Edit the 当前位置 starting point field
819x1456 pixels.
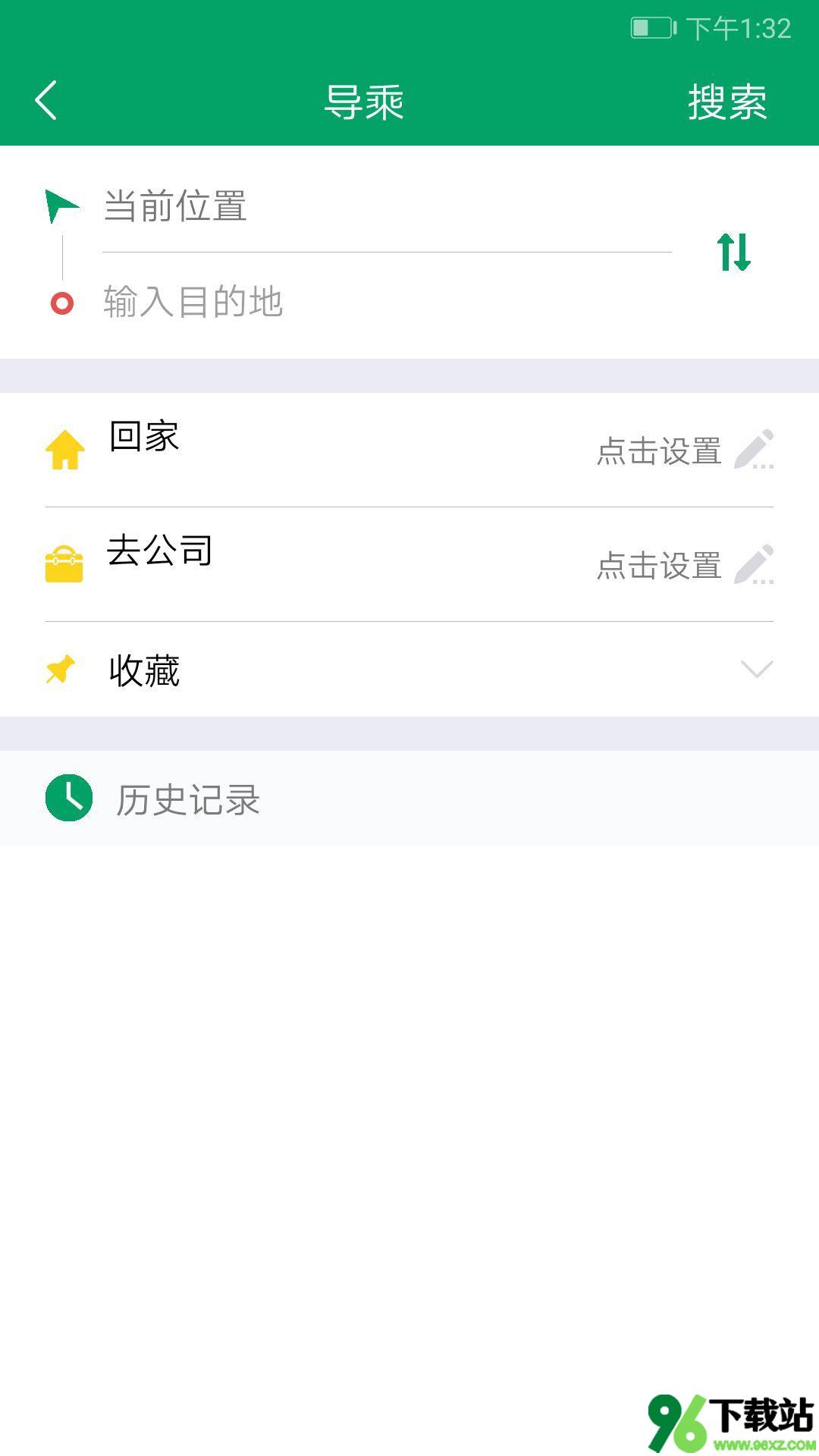pyautogui.click(x=387, y=206)
